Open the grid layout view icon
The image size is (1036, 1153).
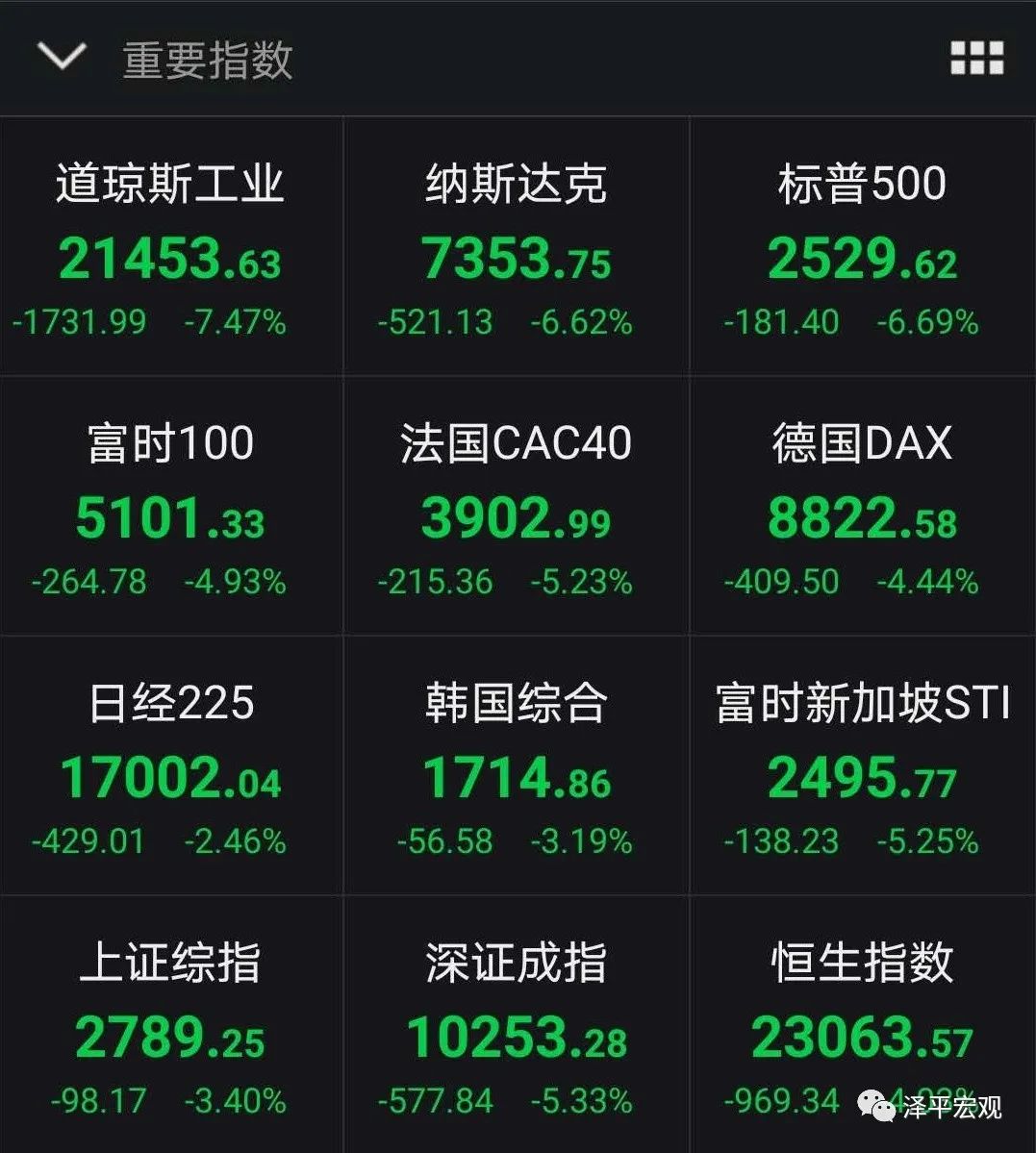click(x=975, y=58)
